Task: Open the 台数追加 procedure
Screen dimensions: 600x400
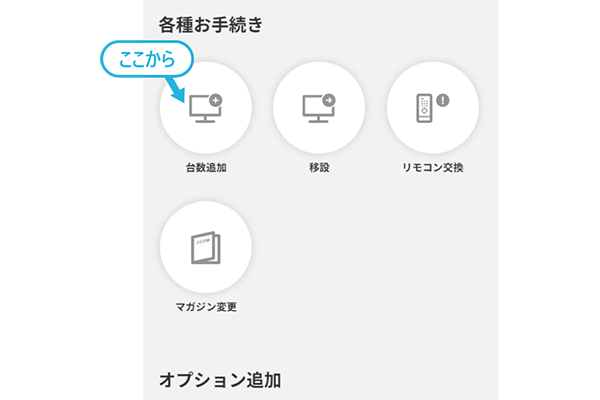Action: 206,108
